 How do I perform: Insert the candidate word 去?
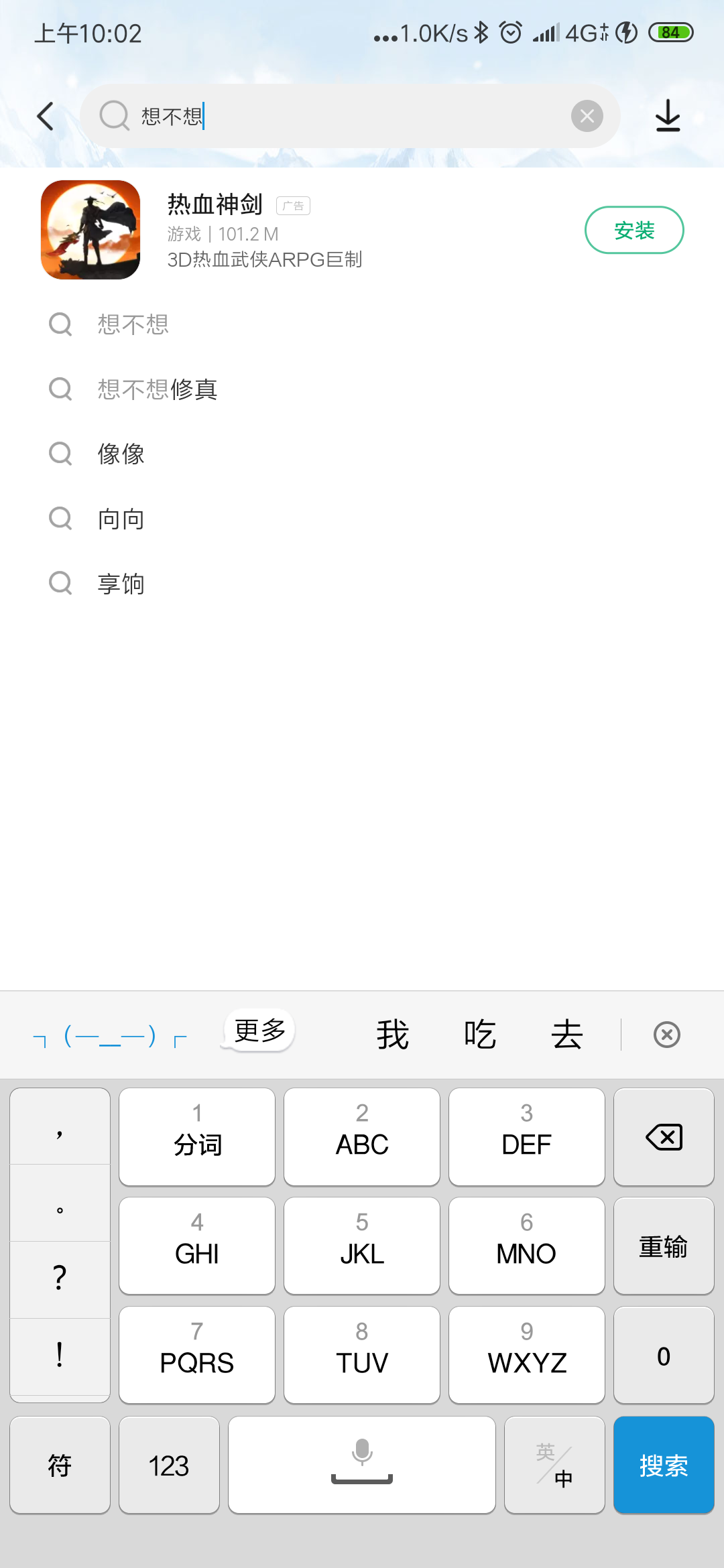tap(566, 1035)
